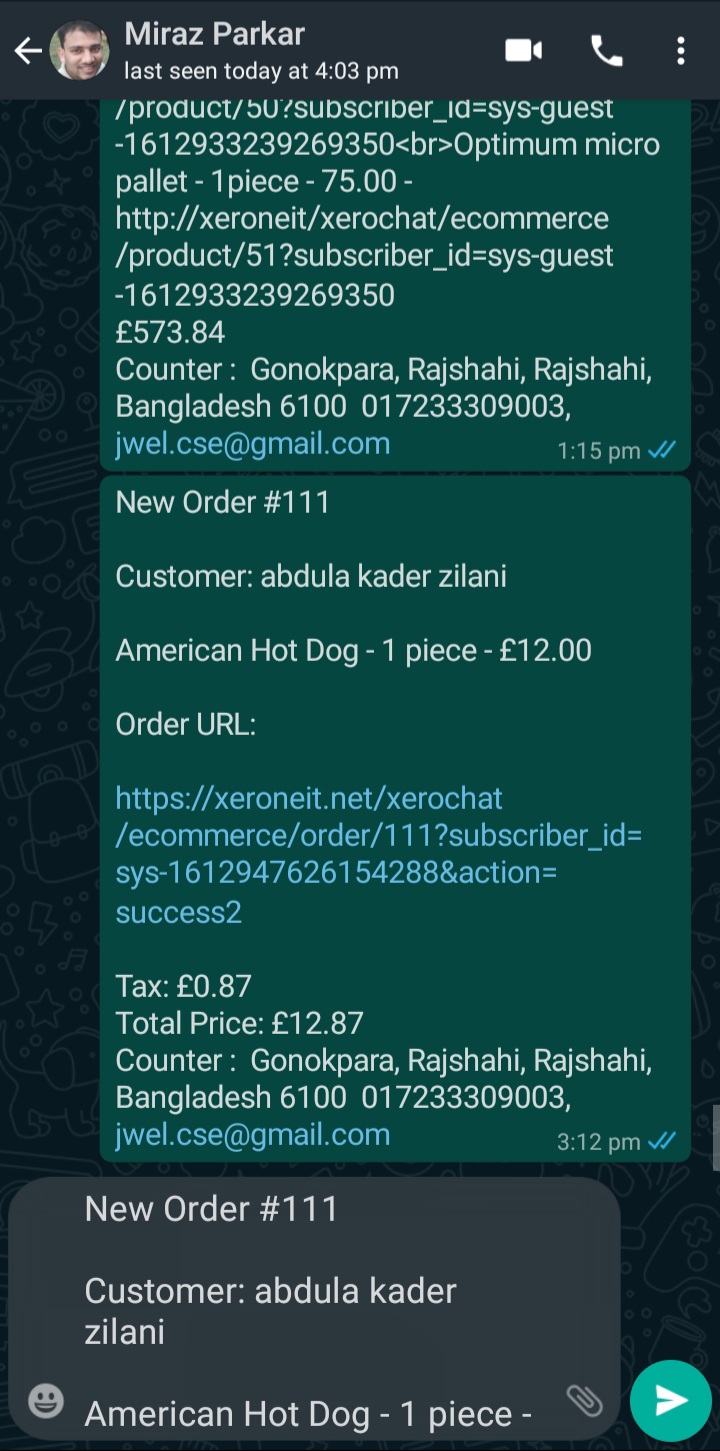Attach a file with the paperclip
720x1451 pixels.
[584, 1400]
